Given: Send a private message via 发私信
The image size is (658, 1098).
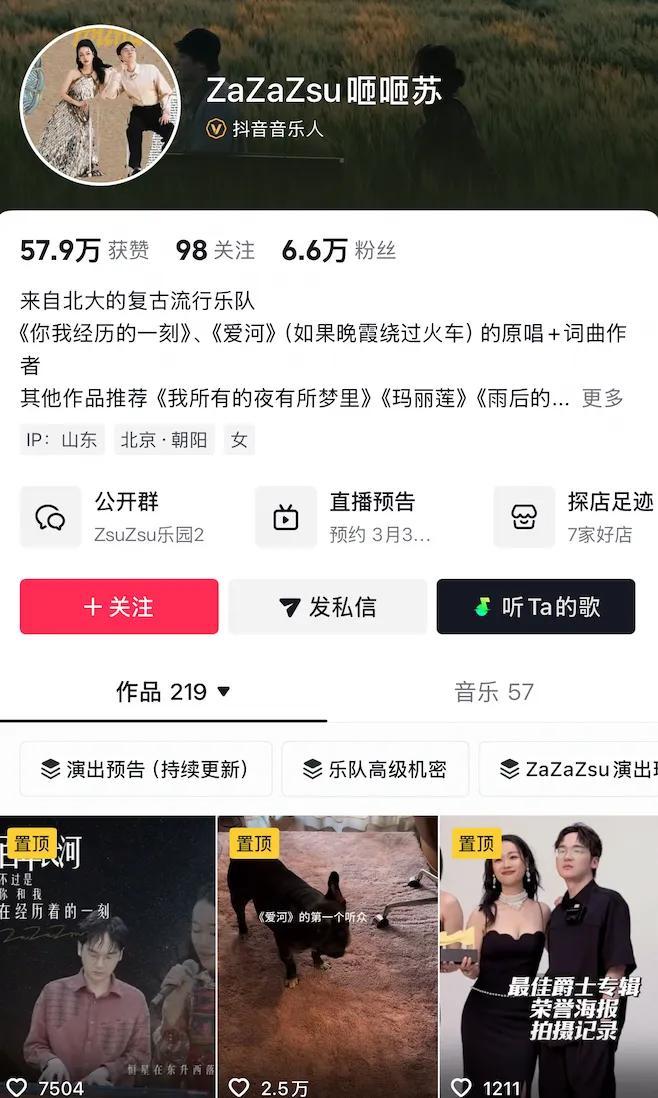Looking at the screenshot, I should coord(328,607).
